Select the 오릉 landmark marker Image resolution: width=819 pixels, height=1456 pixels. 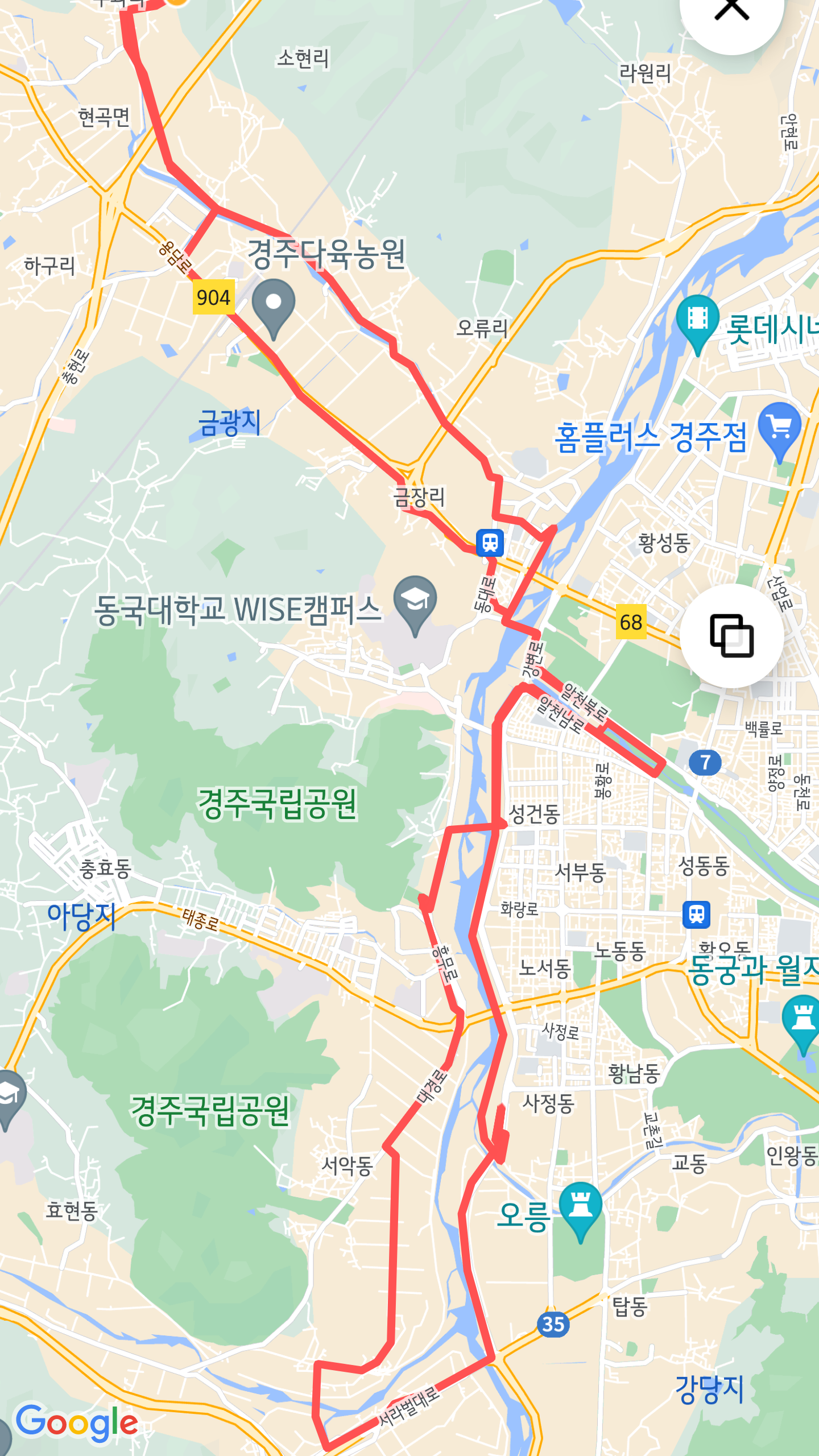coord(580,1207)
